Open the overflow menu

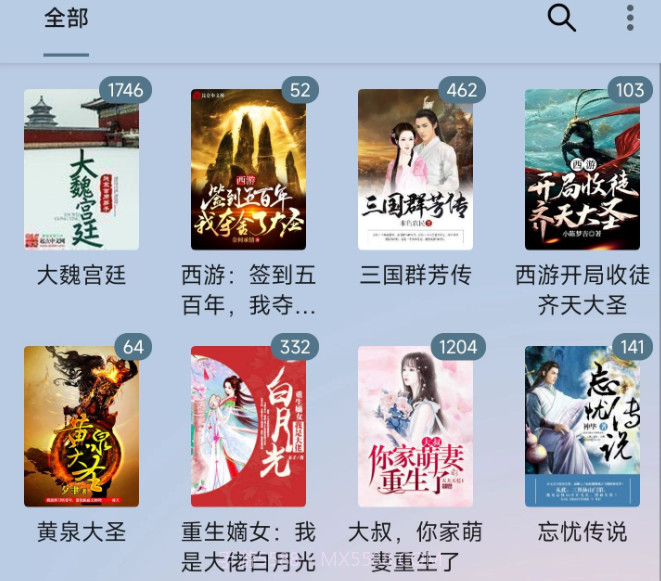coord(630,18)
